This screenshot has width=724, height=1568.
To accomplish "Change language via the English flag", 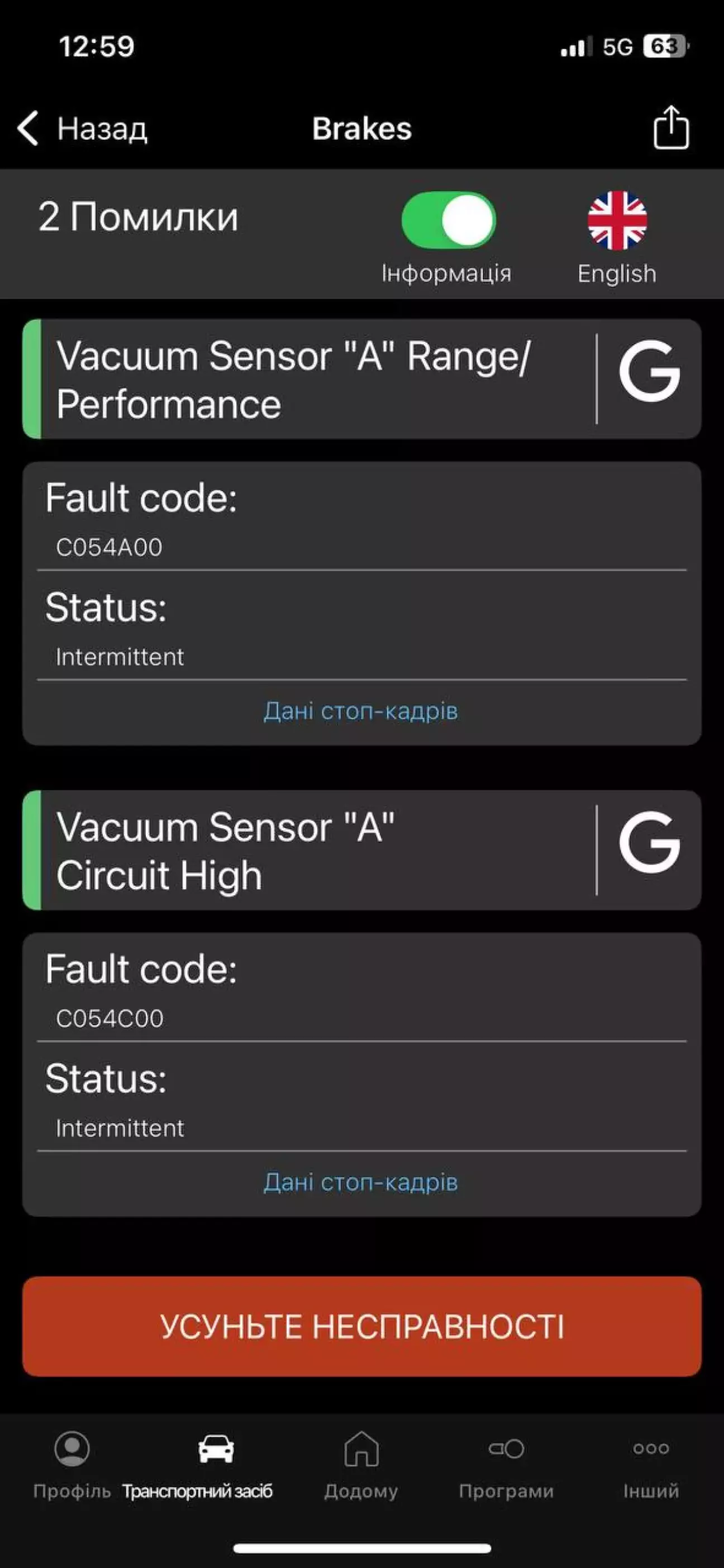I will click(617, 220).
